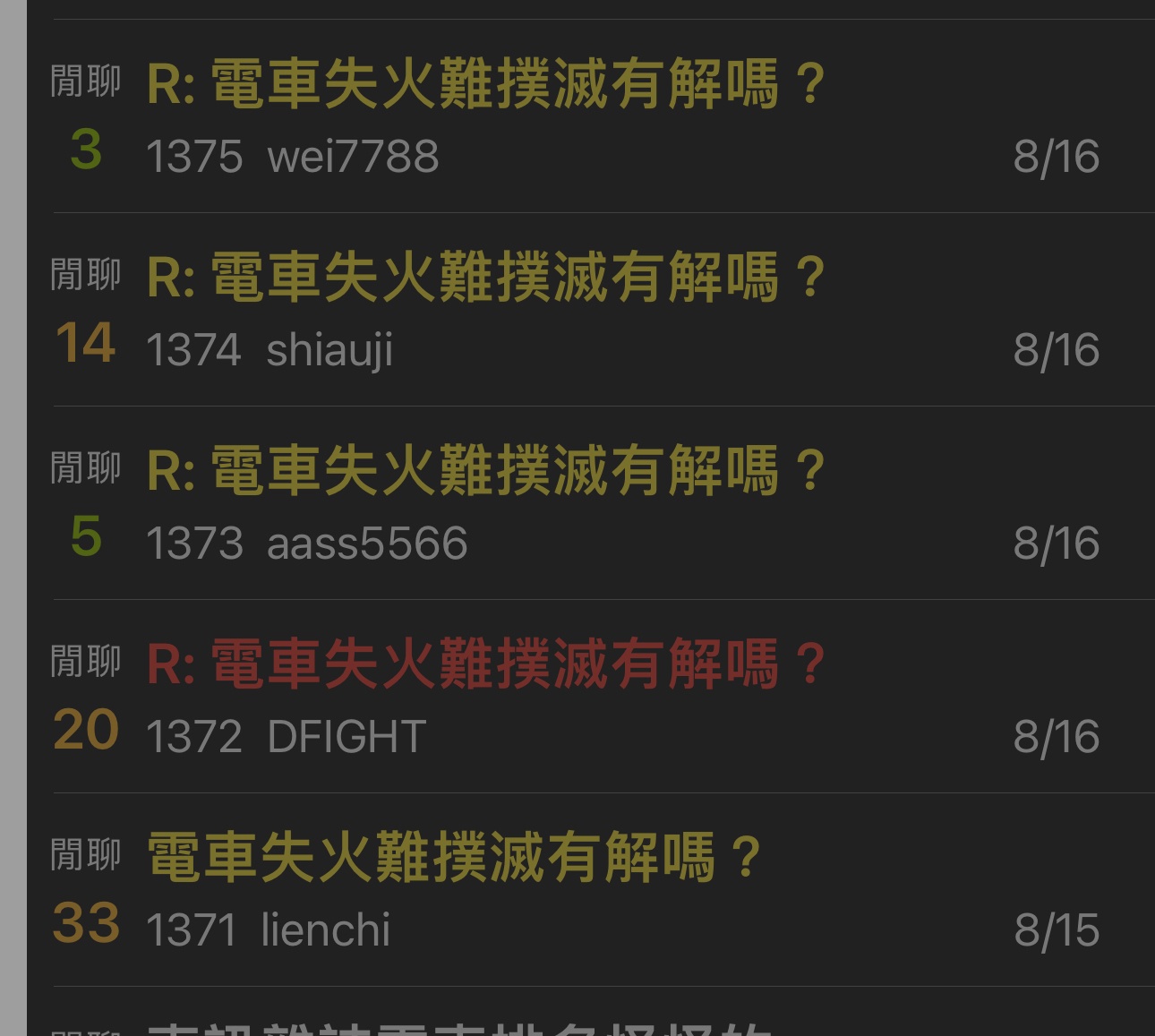View post 1373 by aass5566
This screenshot has height=1036, width=1155.
(484, 473)
